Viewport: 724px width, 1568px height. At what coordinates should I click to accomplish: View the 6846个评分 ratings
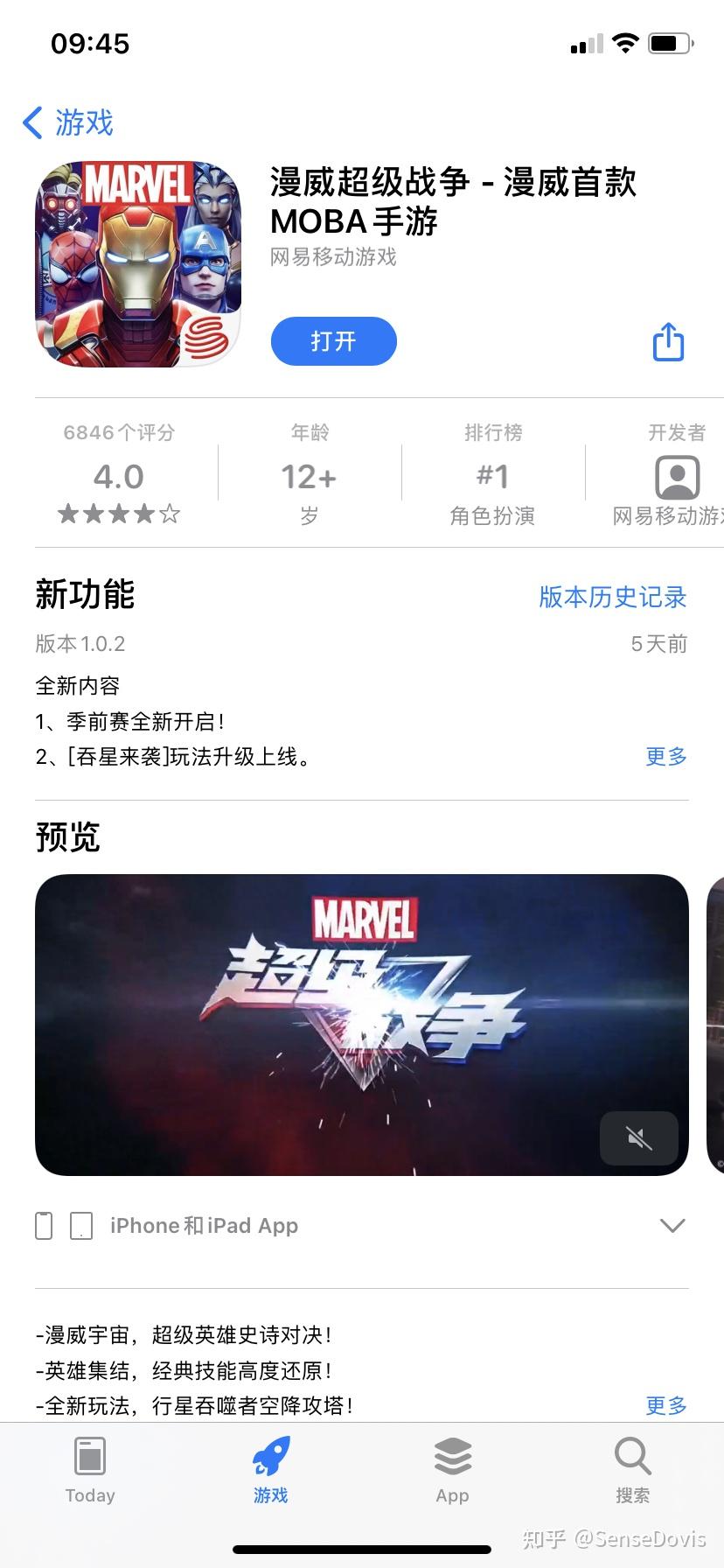119,475
